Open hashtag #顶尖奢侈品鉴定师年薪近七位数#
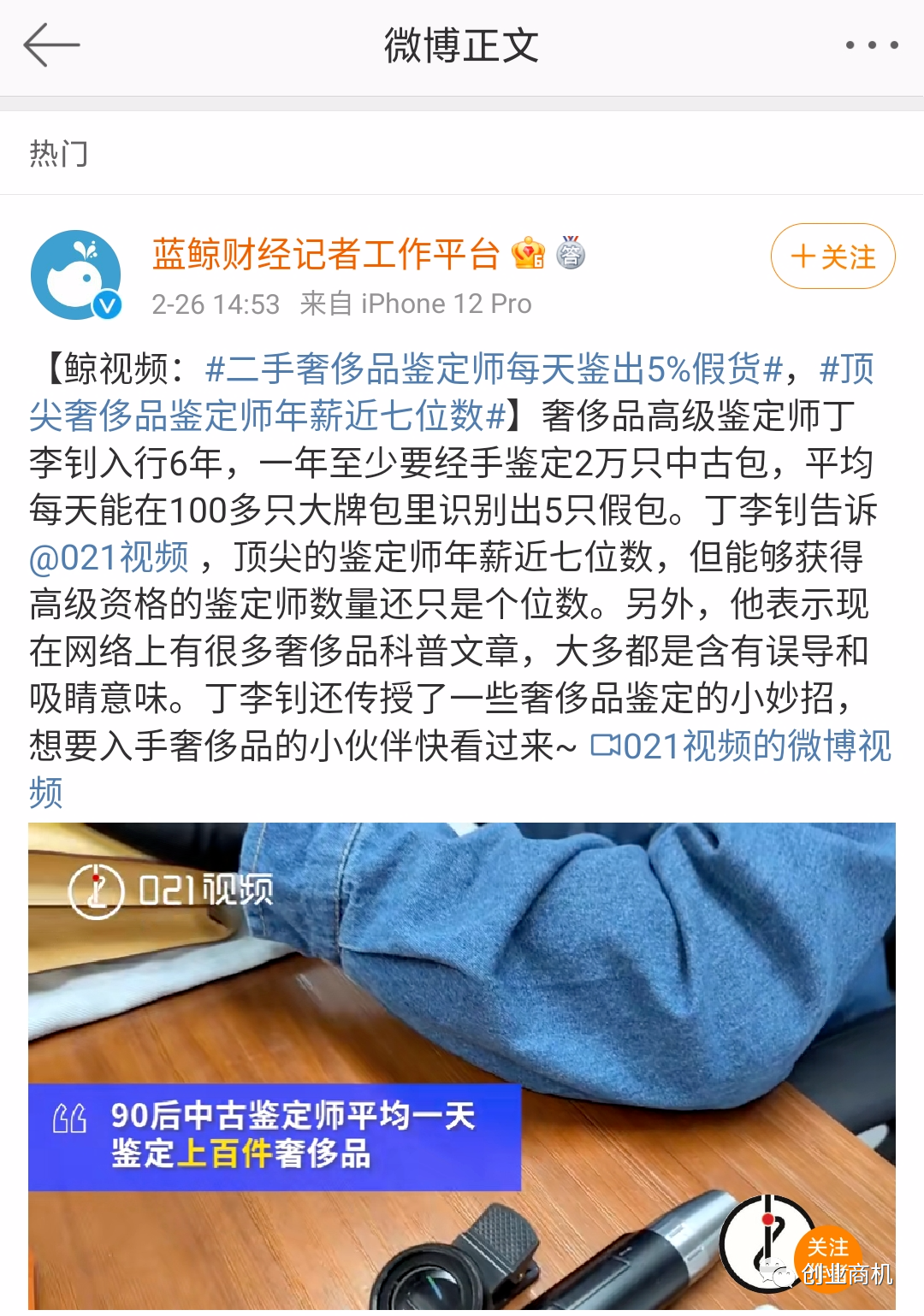The height and width of the screenshot is (1316, 924). pos(267,416)
